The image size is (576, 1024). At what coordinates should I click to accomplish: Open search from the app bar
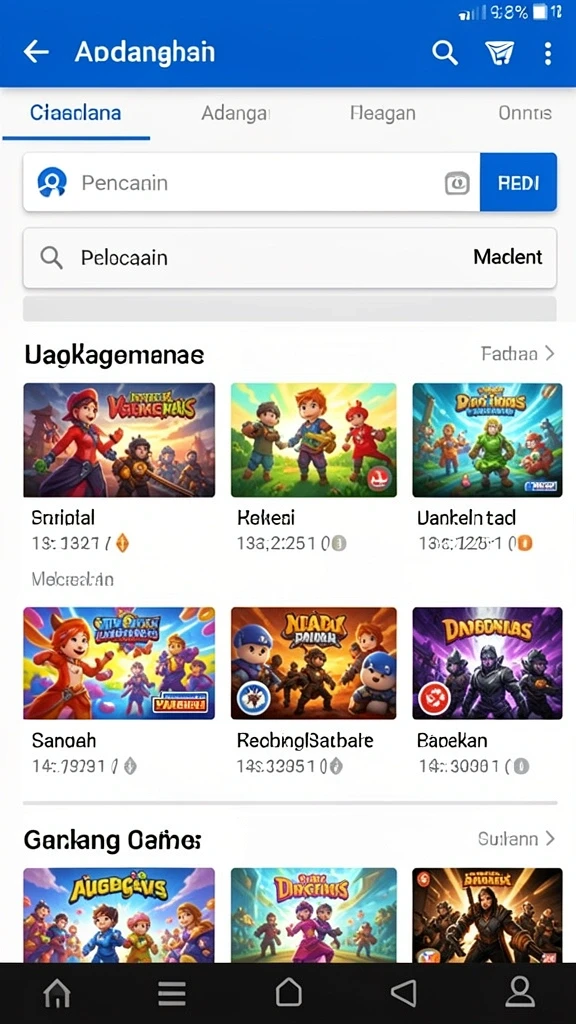point(444,52)
